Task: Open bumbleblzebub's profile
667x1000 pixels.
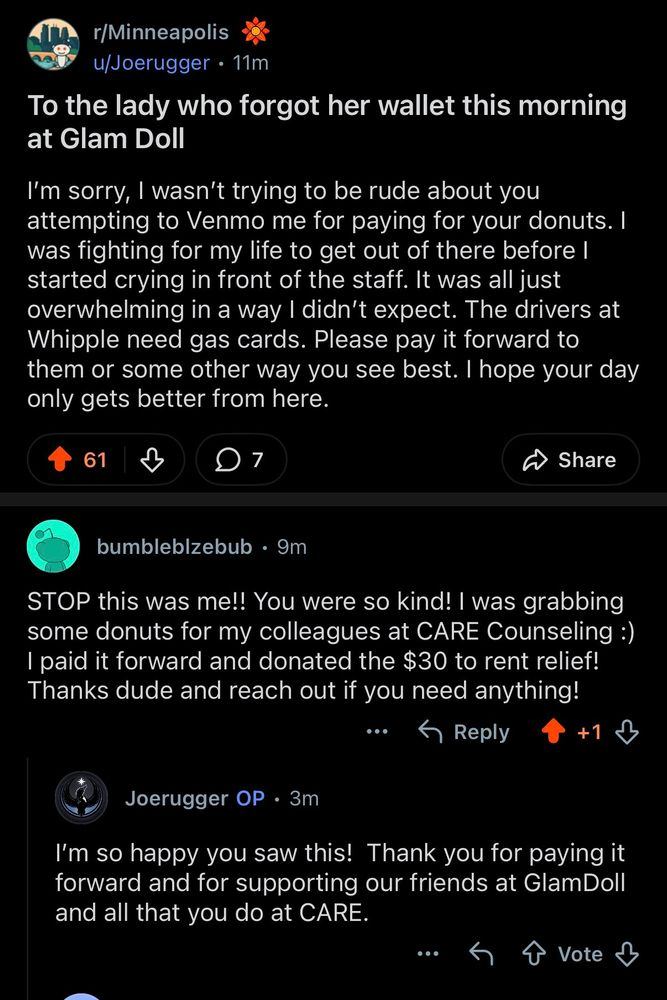Action: (x=174, y=547)
